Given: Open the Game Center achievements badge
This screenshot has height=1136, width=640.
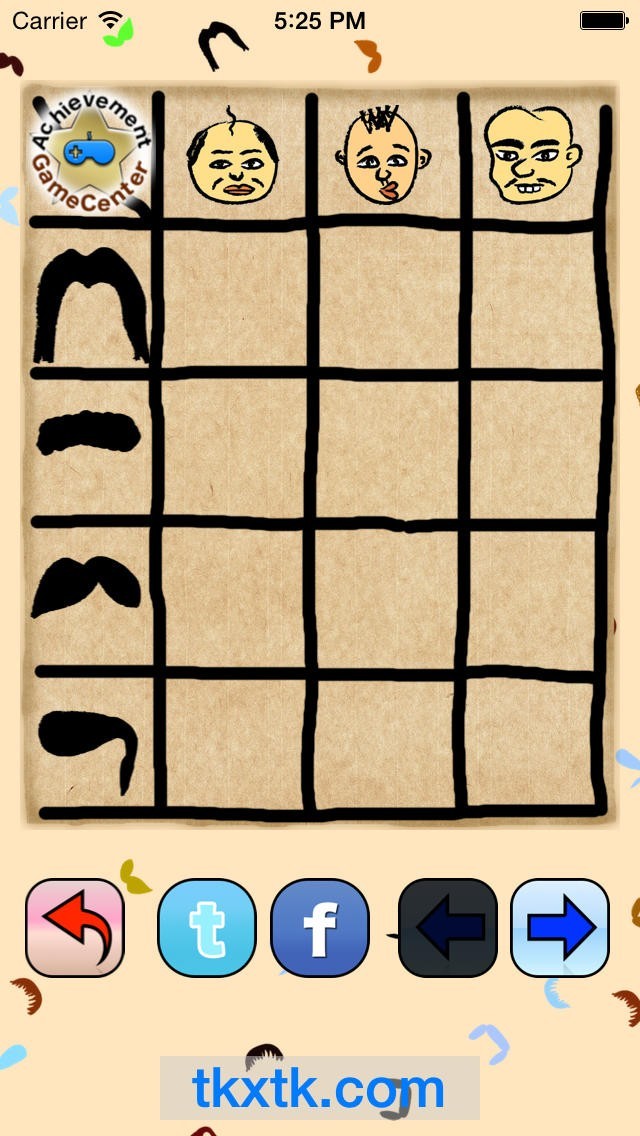Looking at the screenshot, I should click(x=92, y=152).
